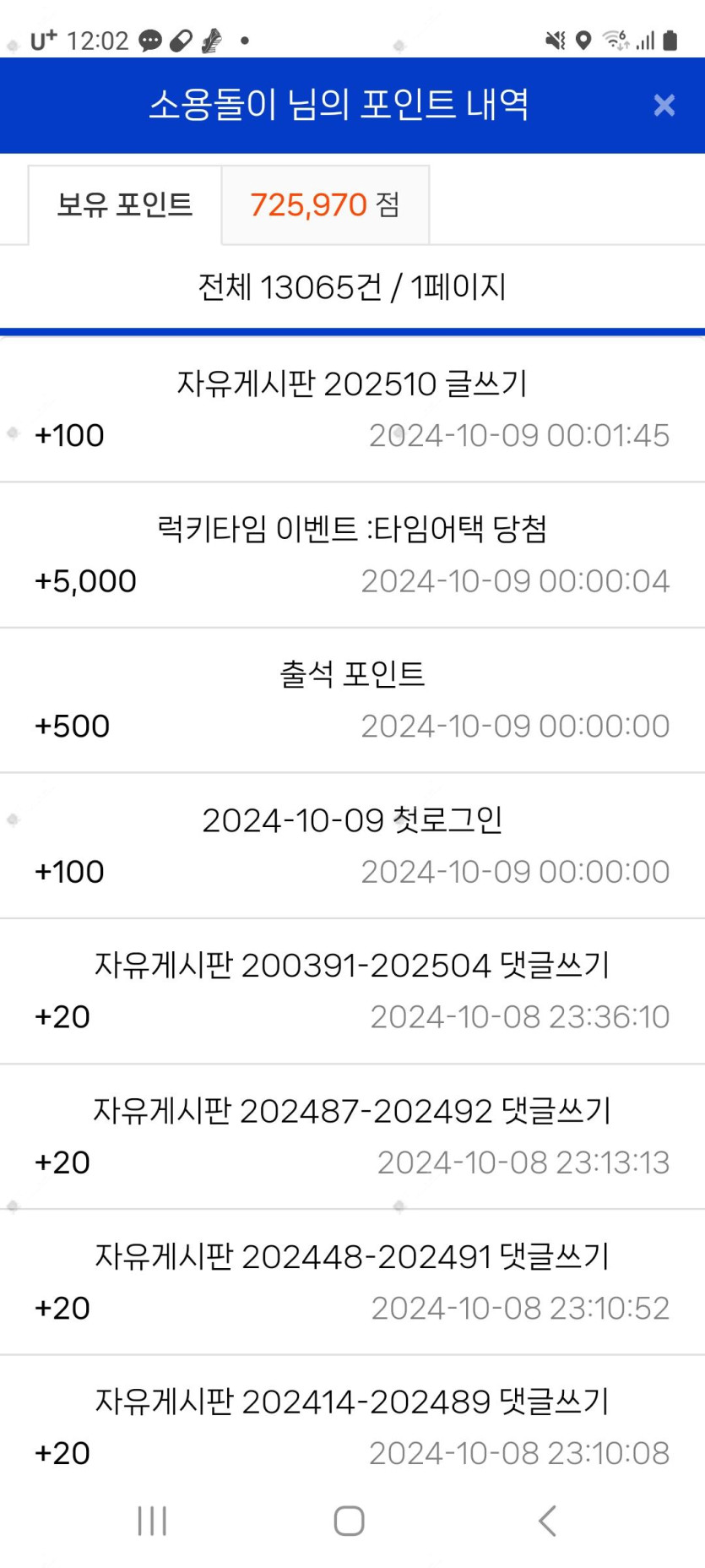Close the point history popup
The height and width of the screenshot is (1568, 705).
click(x=664, y=105)
